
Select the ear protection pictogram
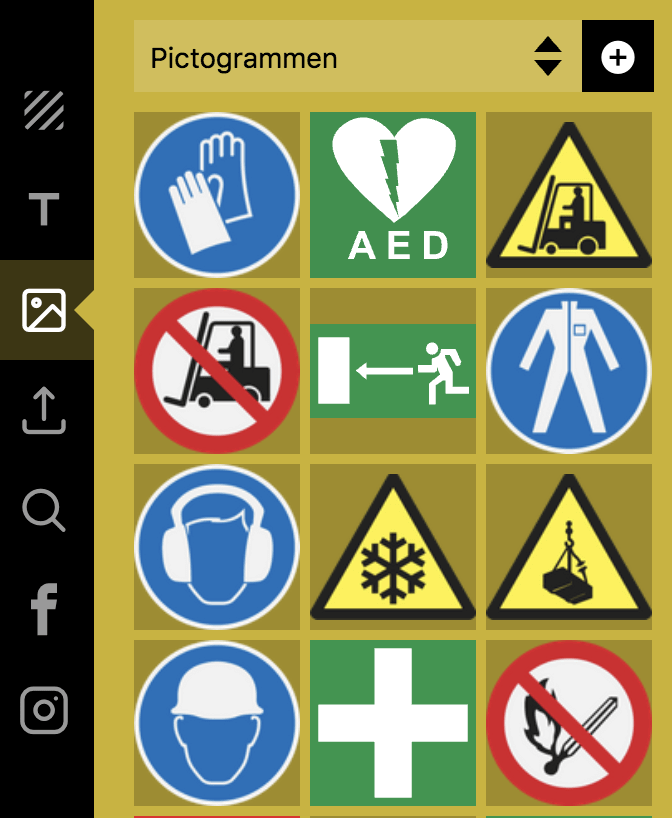coord(217,547)
